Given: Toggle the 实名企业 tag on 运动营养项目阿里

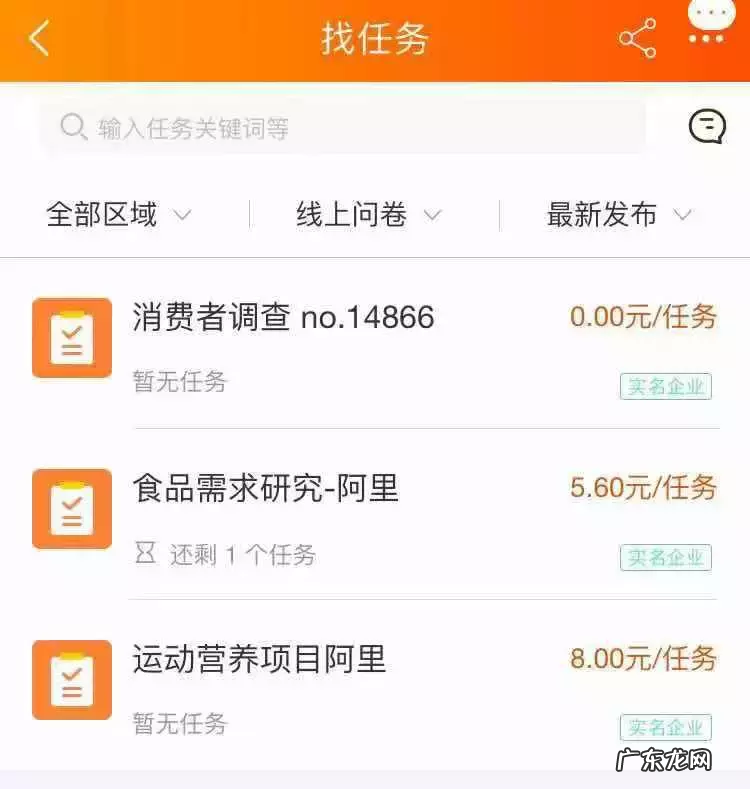Looking at the screenshot, I should (x=666, y=726).
